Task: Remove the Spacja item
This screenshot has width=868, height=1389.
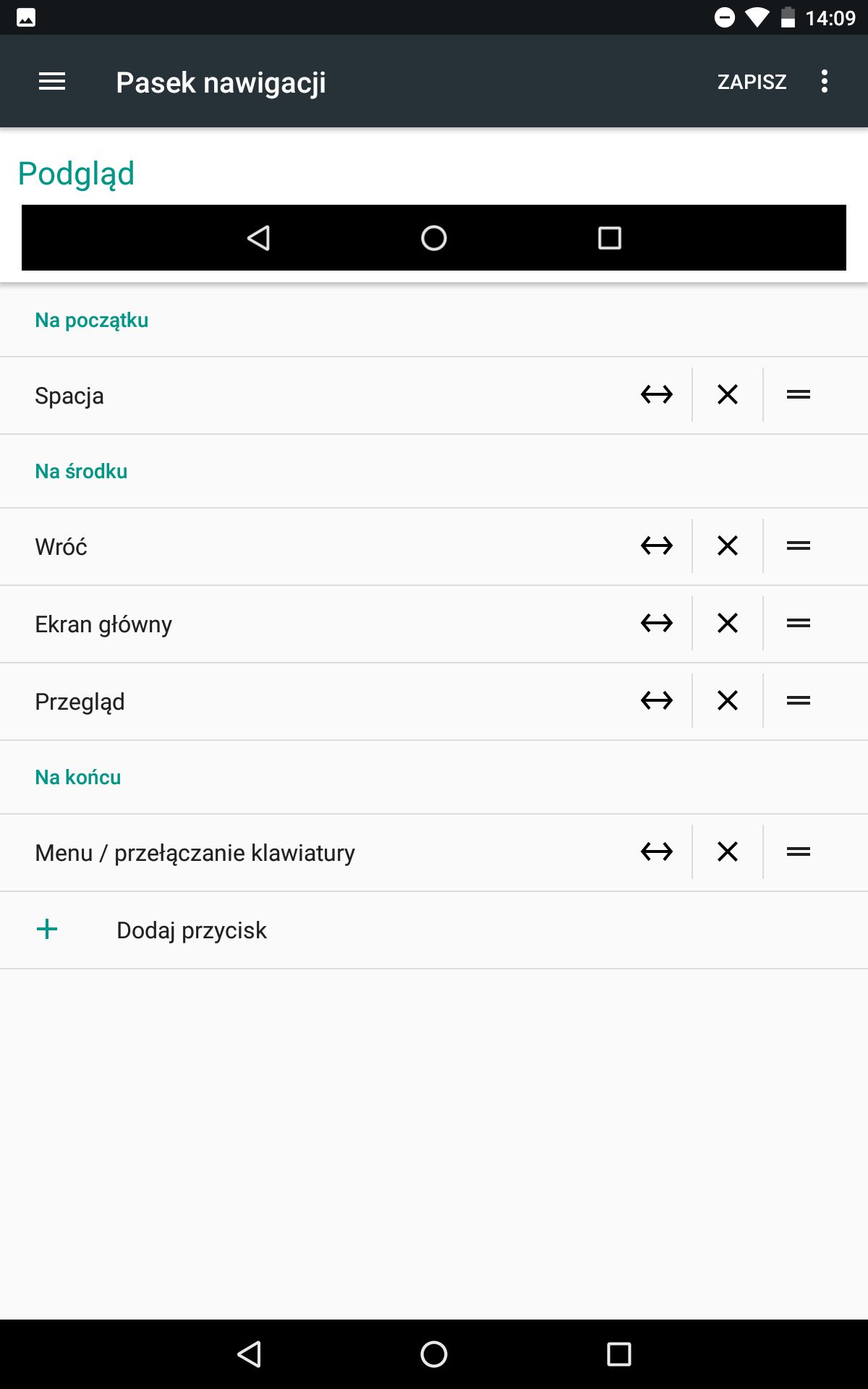Action: (728, 394)
